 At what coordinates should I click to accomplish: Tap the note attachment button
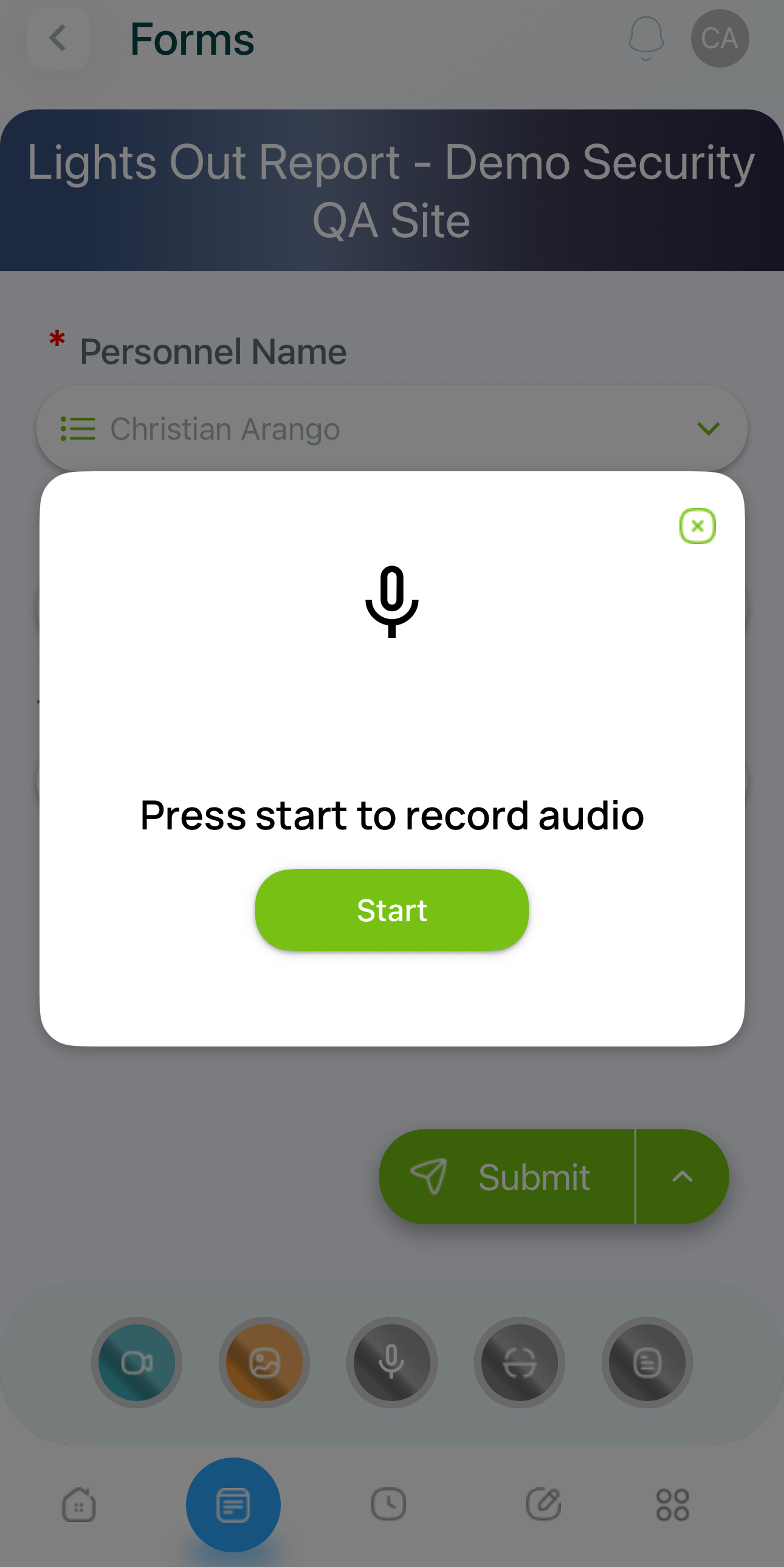pyautogui.click(x=647, y=1362)
